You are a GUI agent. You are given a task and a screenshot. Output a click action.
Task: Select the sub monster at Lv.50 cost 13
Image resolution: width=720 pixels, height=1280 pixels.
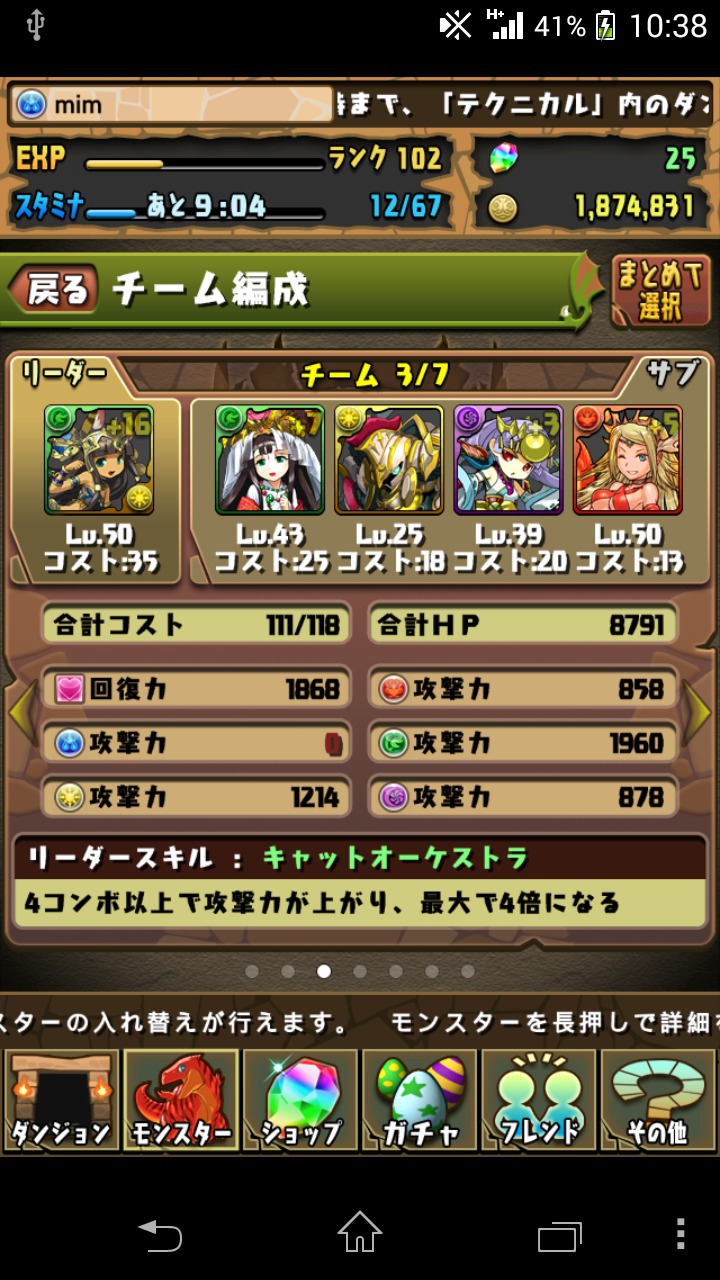[x=627, y=459]
